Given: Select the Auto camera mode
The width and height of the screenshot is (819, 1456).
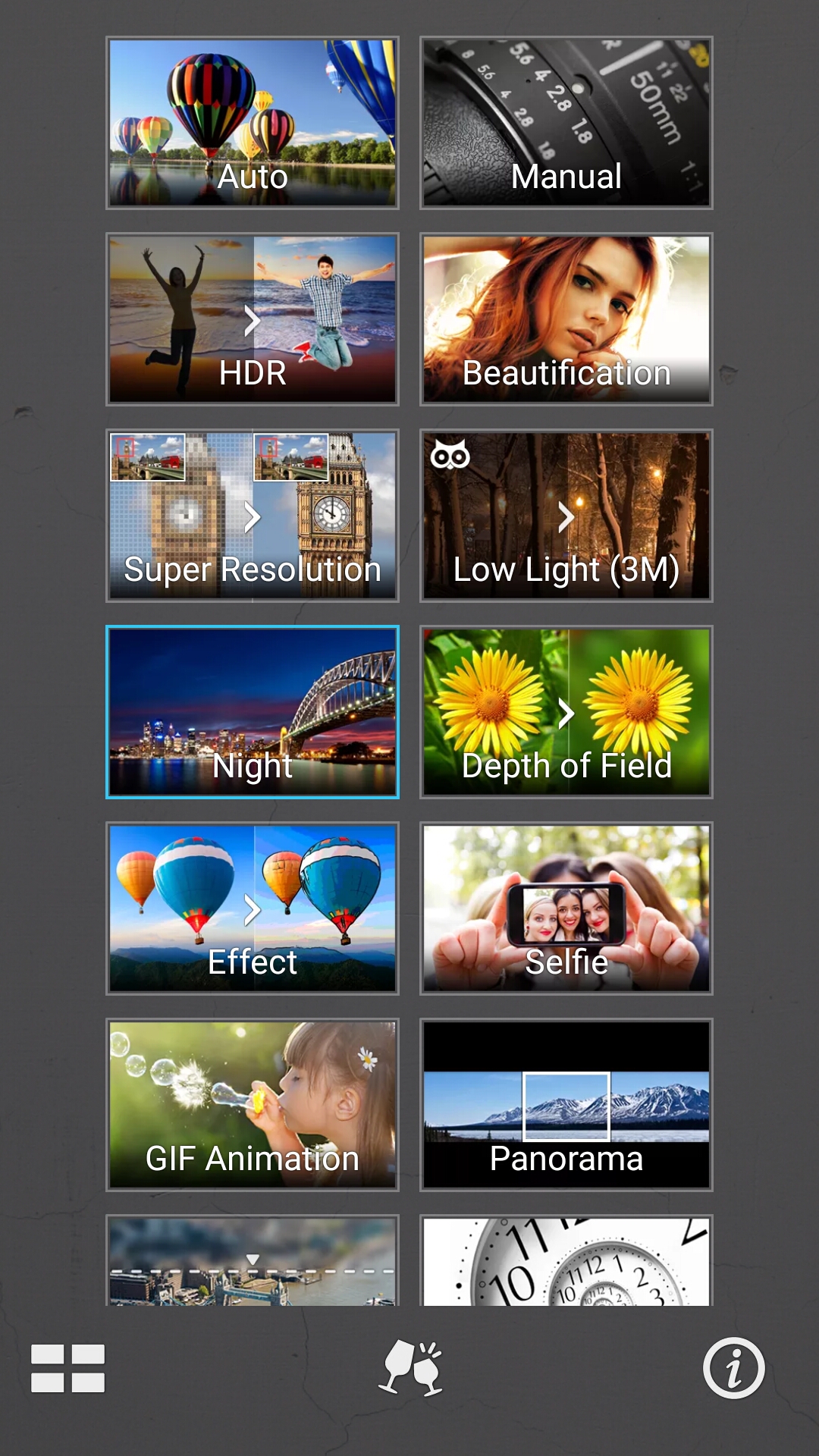Looking at the screenshot, I should (x=253, y=123).
